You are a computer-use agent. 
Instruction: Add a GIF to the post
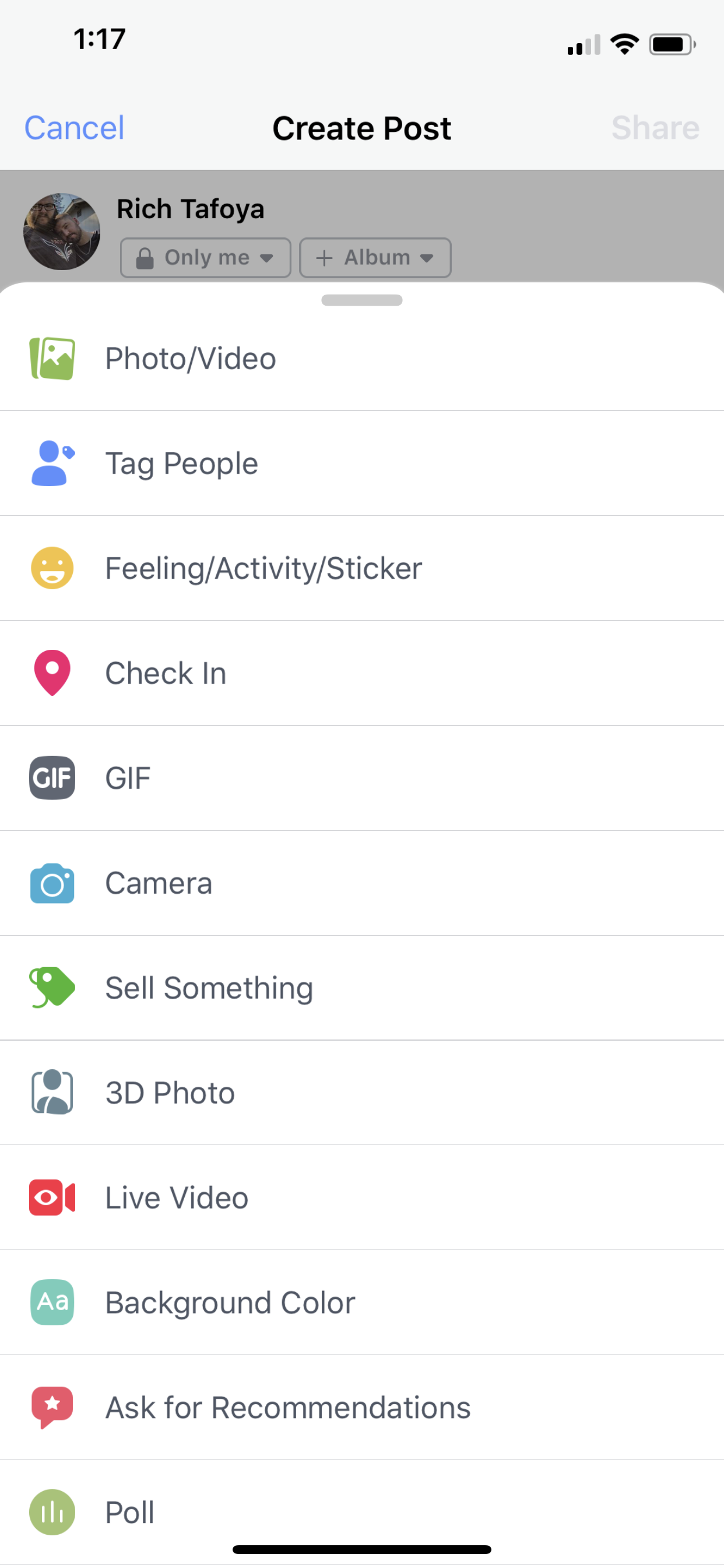click(x=362, y=778)
